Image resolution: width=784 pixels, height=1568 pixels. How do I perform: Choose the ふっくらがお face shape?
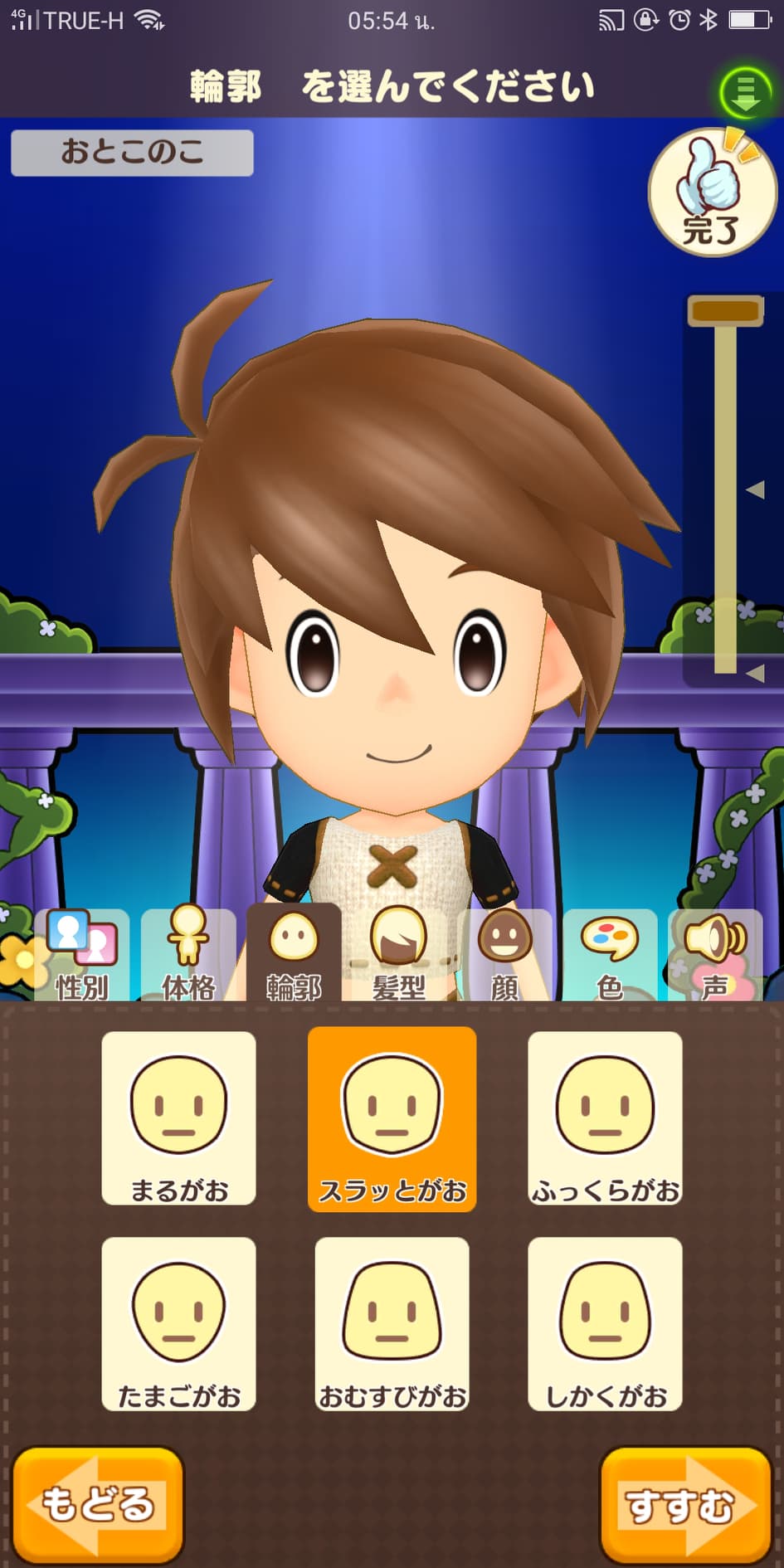coord(605,1118)
